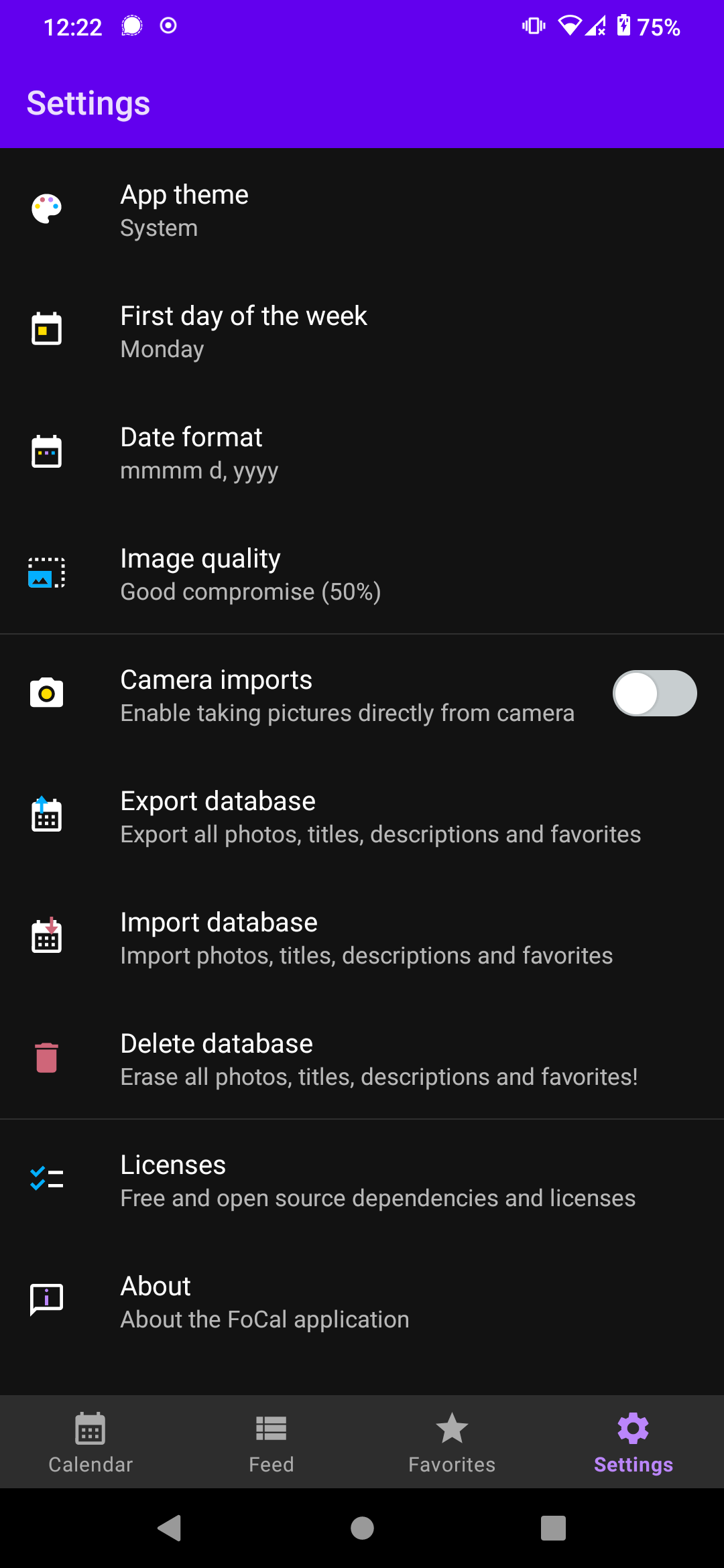Select the Image quality setting
Screen dimensions: 724x1568
(x=362, y=574)
